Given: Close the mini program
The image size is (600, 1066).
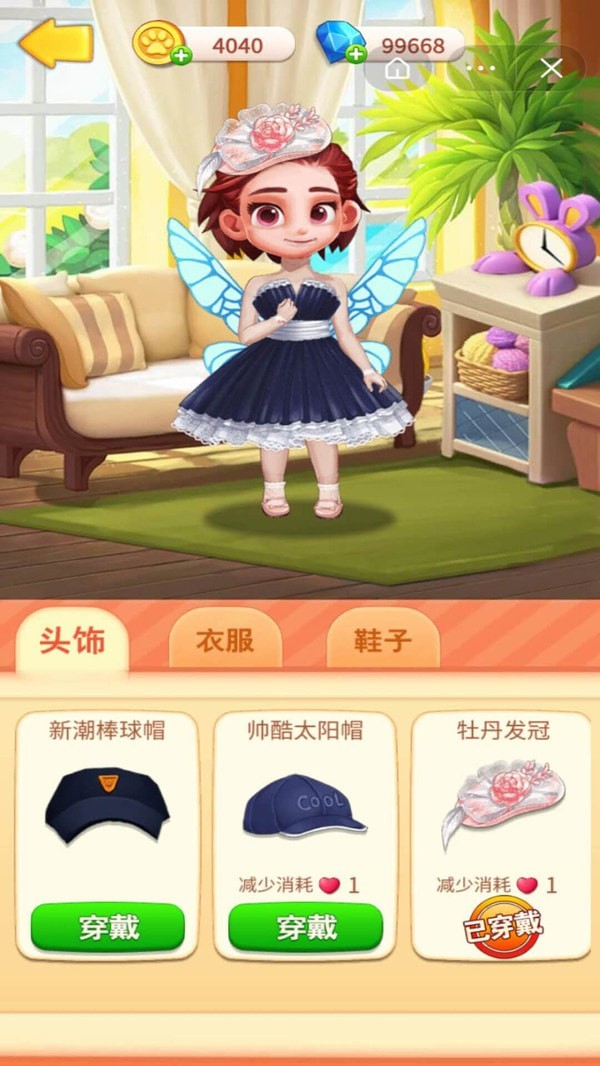Looking at the screenshot, I should coord(551,68).
